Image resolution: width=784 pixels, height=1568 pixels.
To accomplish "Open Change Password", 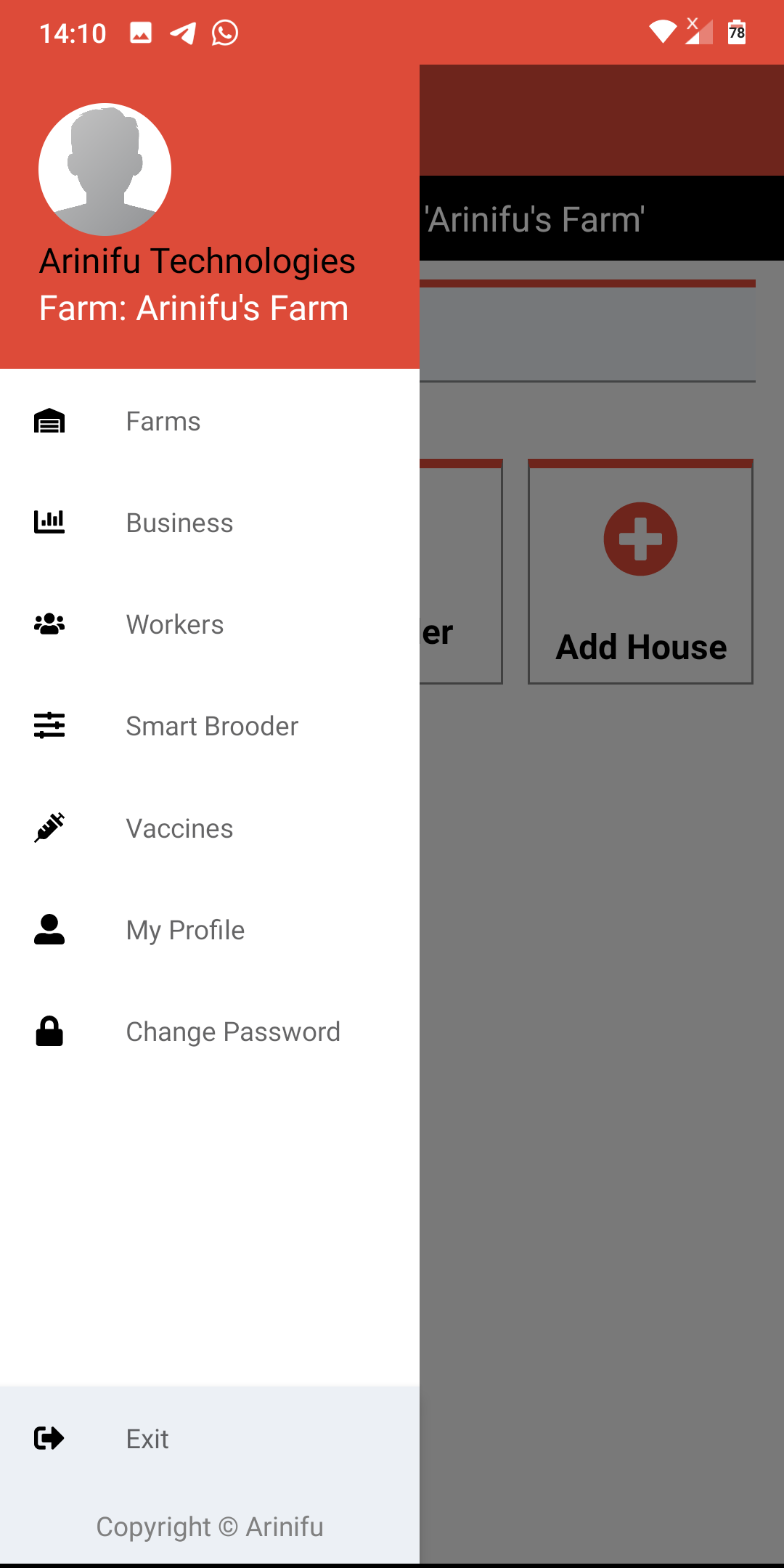I will (x=210, y=1032).
